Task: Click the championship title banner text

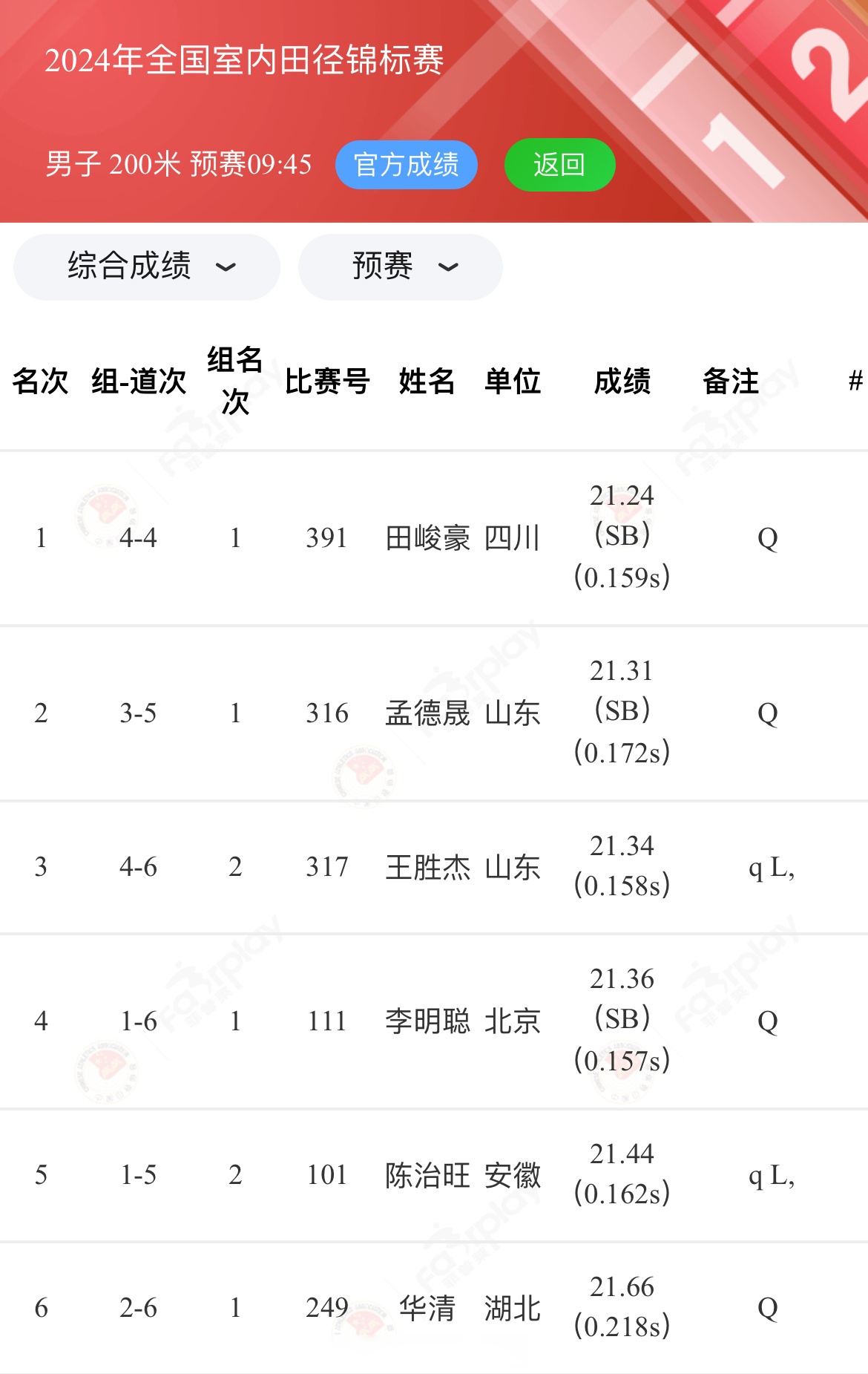Action: (245, 62)
